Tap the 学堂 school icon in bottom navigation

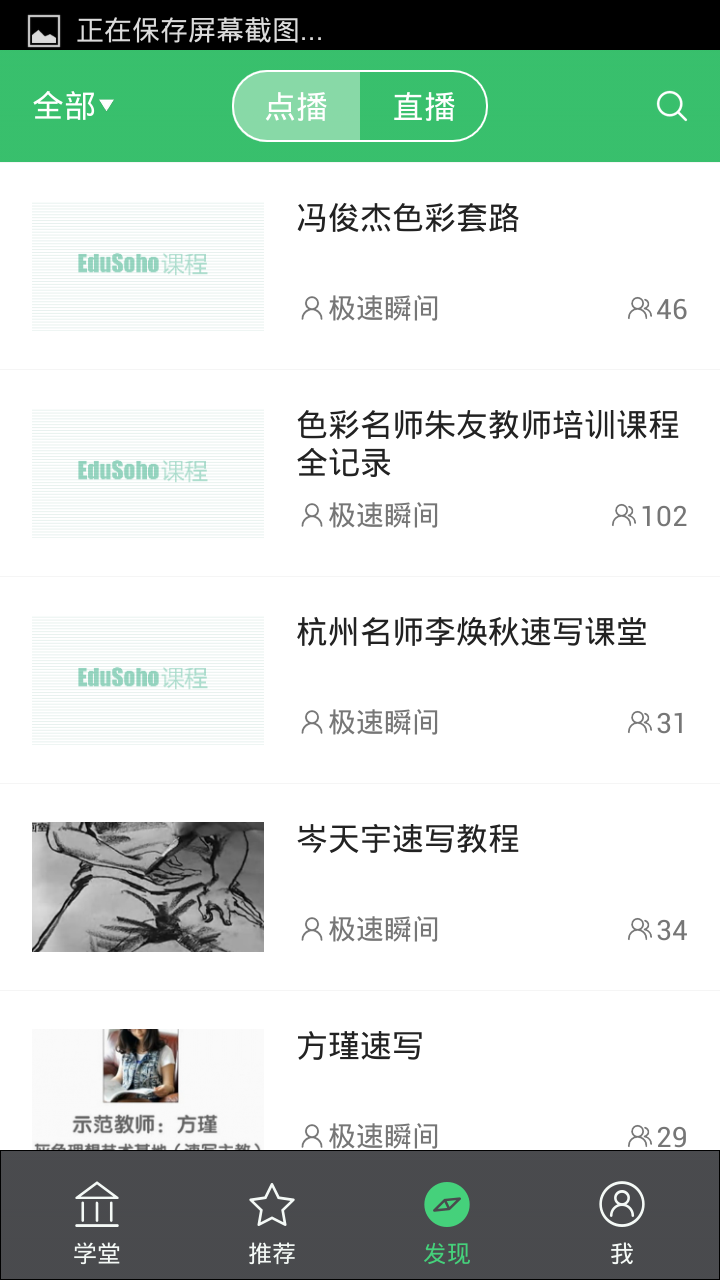coord(97,1215)
